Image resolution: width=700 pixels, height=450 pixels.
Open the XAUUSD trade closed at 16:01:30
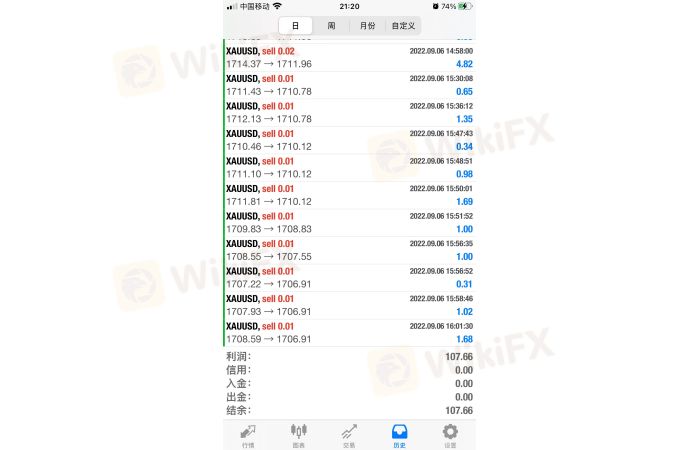click(x=349, y=332)
